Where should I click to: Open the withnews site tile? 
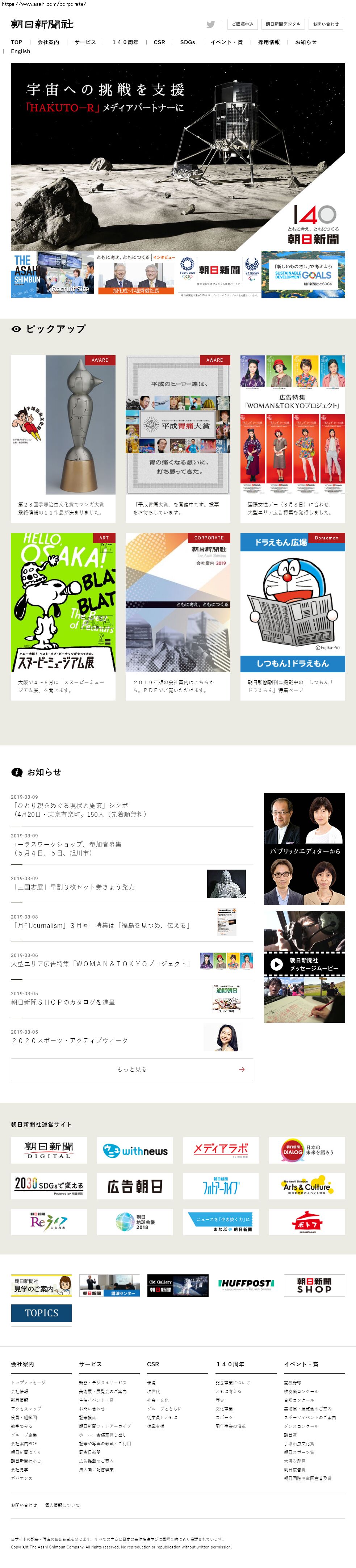(135, 1151)
